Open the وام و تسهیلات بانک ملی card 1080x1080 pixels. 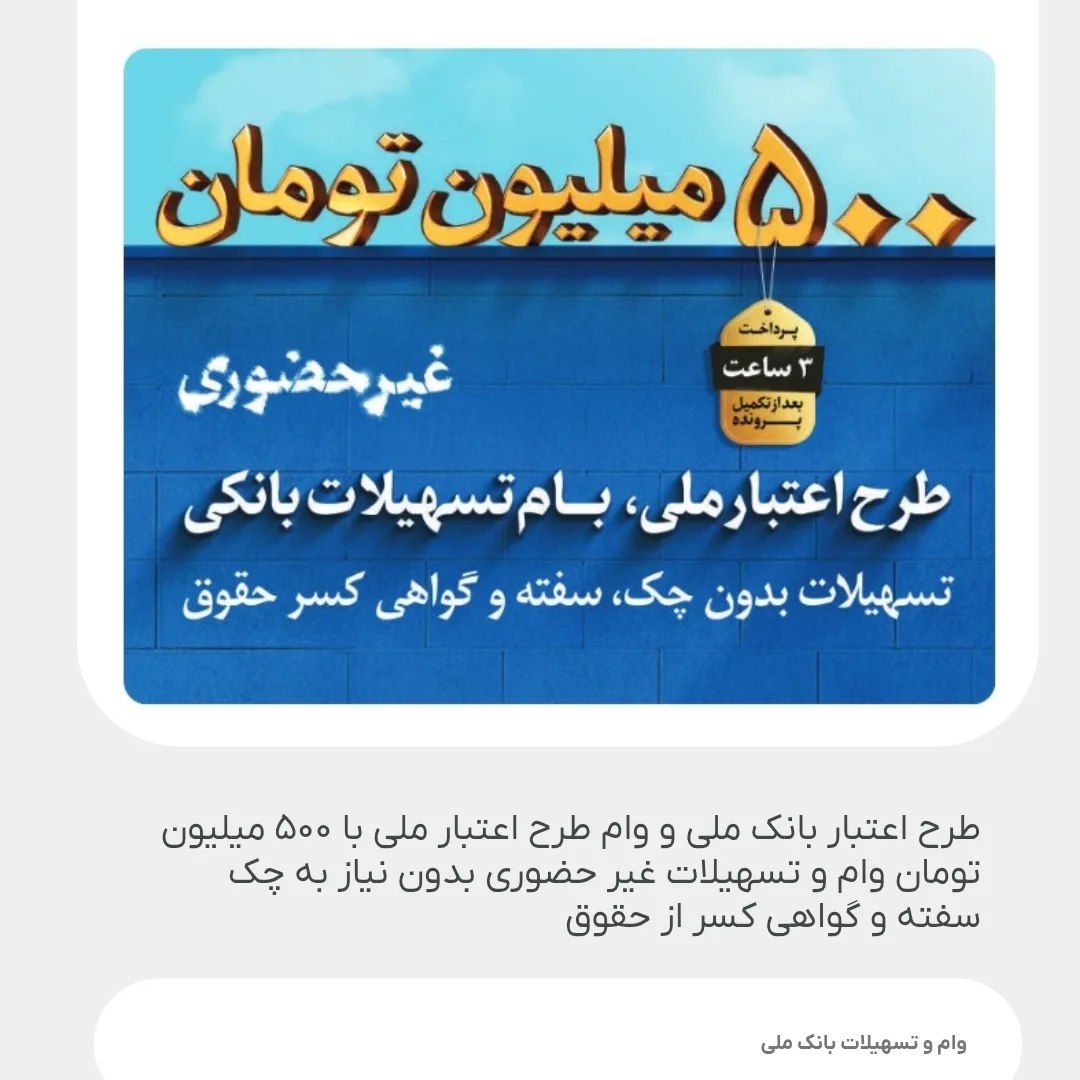pyautogui.click(x=557, y=1030)
